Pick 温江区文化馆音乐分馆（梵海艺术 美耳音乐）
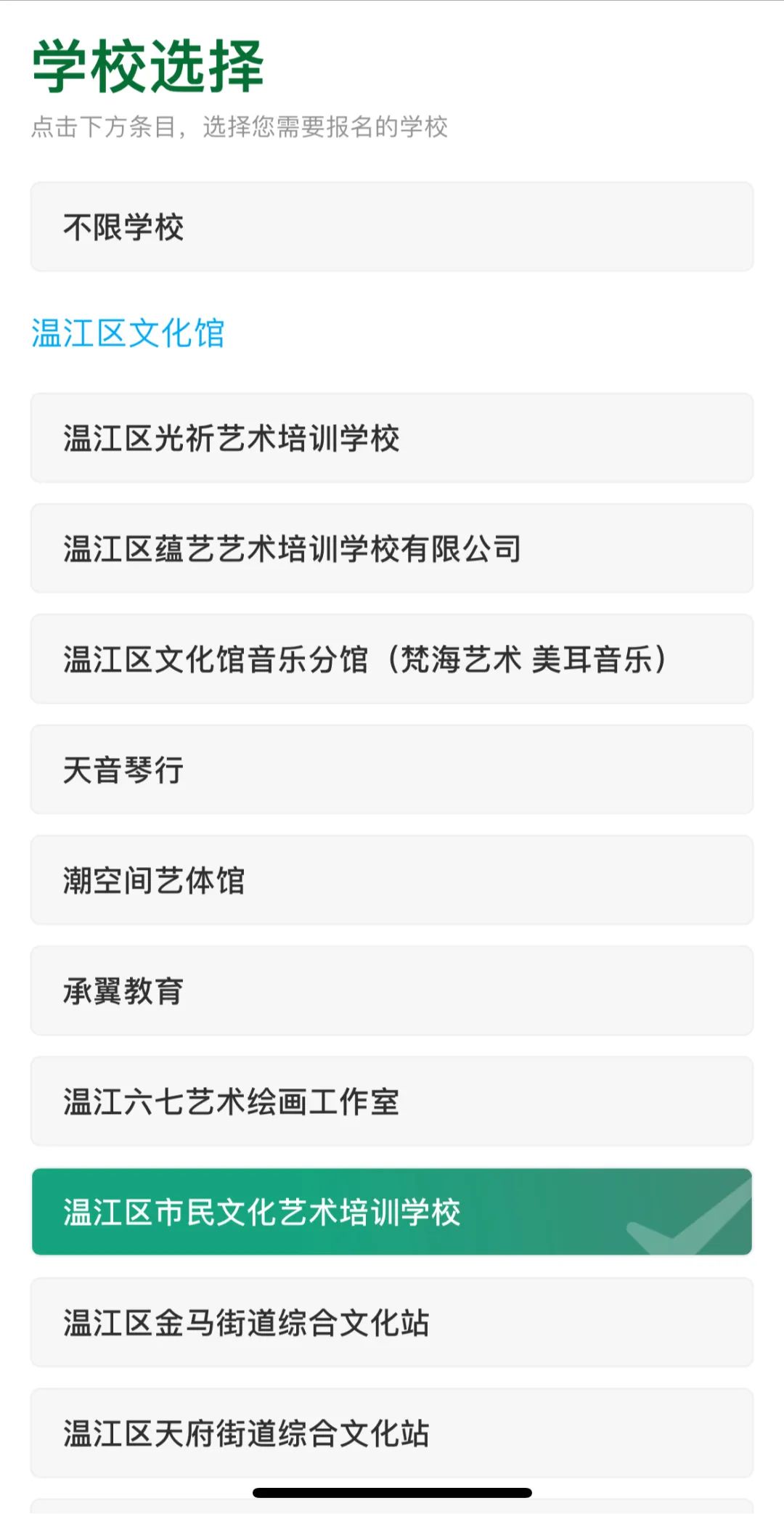The image size is (784, 1514). click(x=391, y=659)
